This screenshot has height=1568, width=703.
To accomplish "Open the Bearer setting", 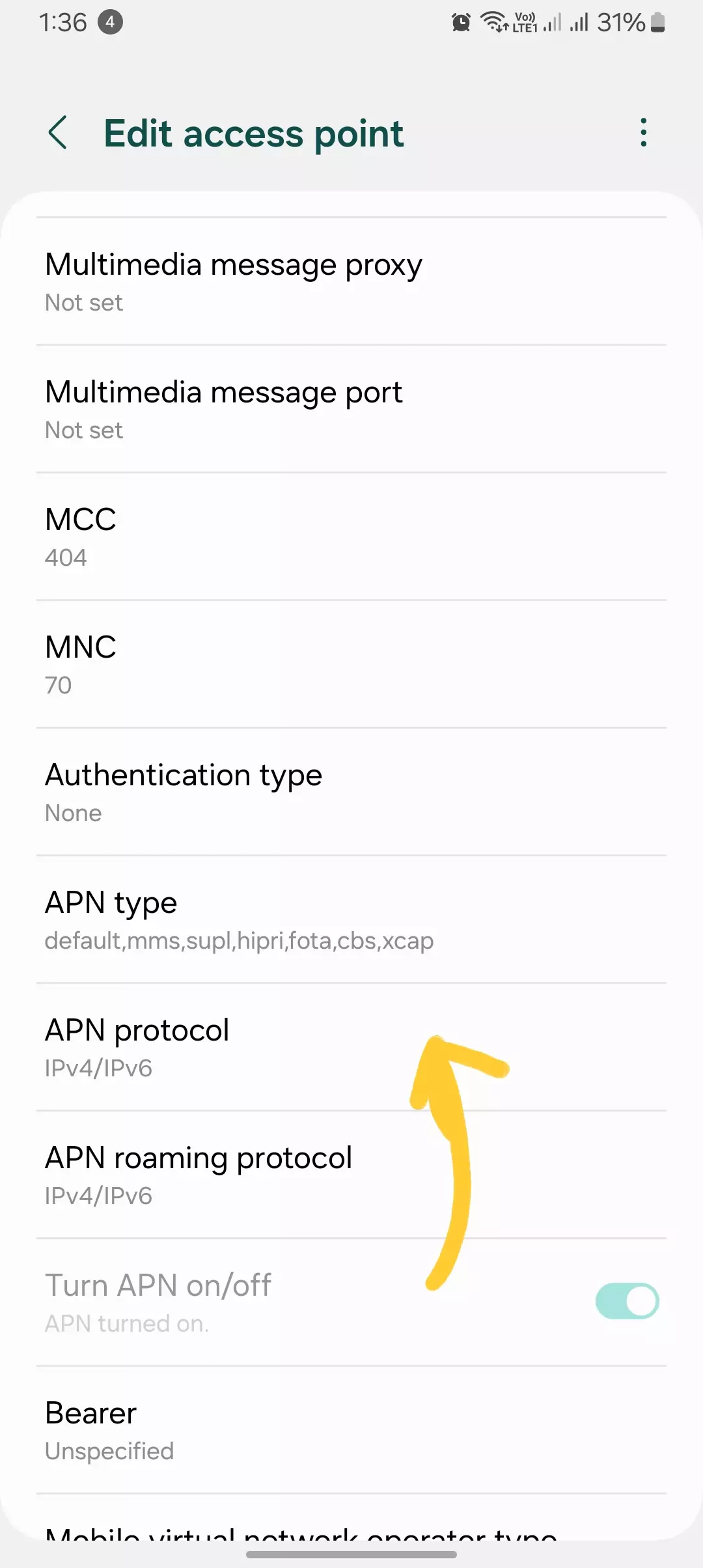I will click(x=351, y=1430).
